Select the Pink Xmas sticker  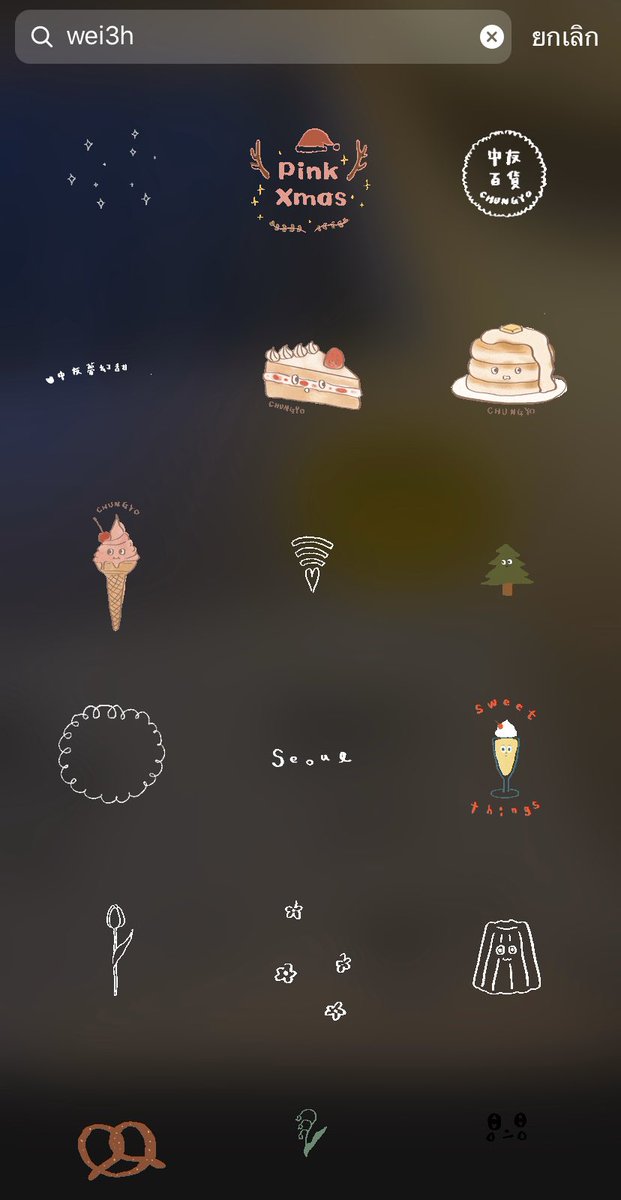pos(310,180)
